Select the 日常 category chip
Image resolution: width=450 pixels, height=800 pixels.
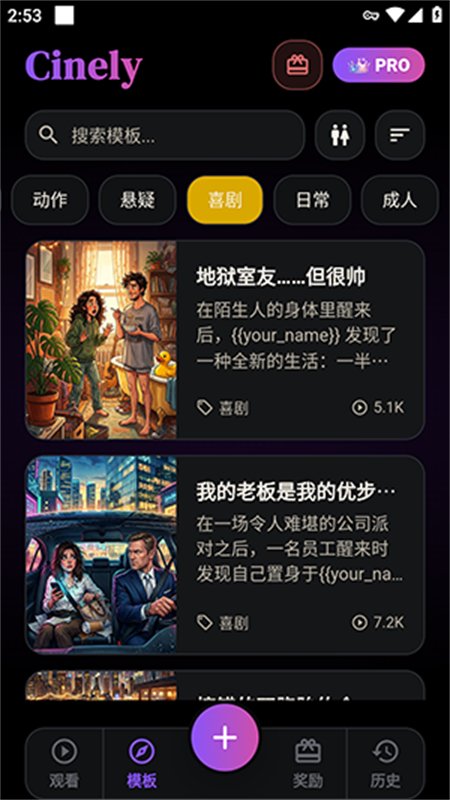[x=312, y=200]
